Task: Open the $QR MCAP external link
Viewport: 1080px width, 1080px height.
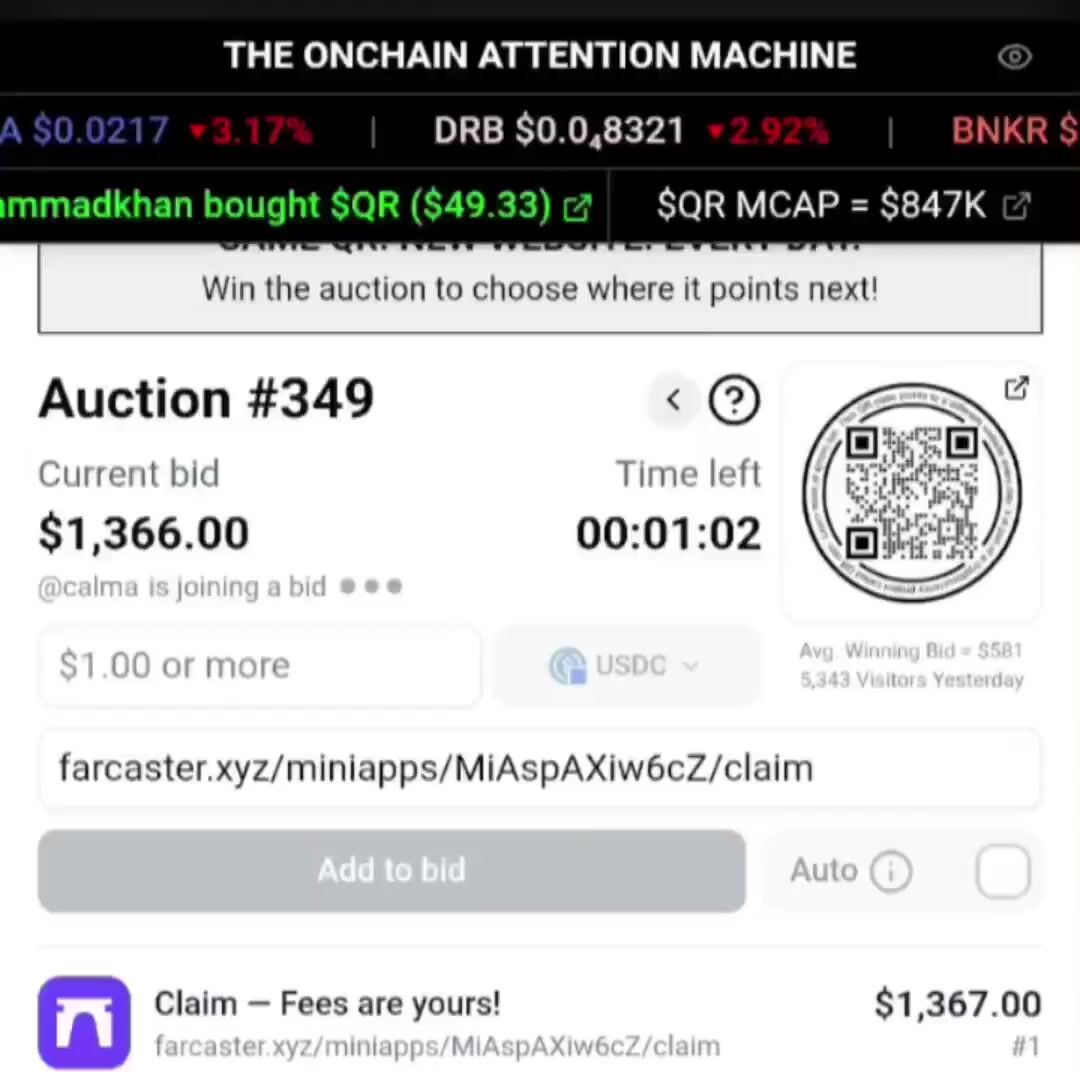Action: 1016,206
